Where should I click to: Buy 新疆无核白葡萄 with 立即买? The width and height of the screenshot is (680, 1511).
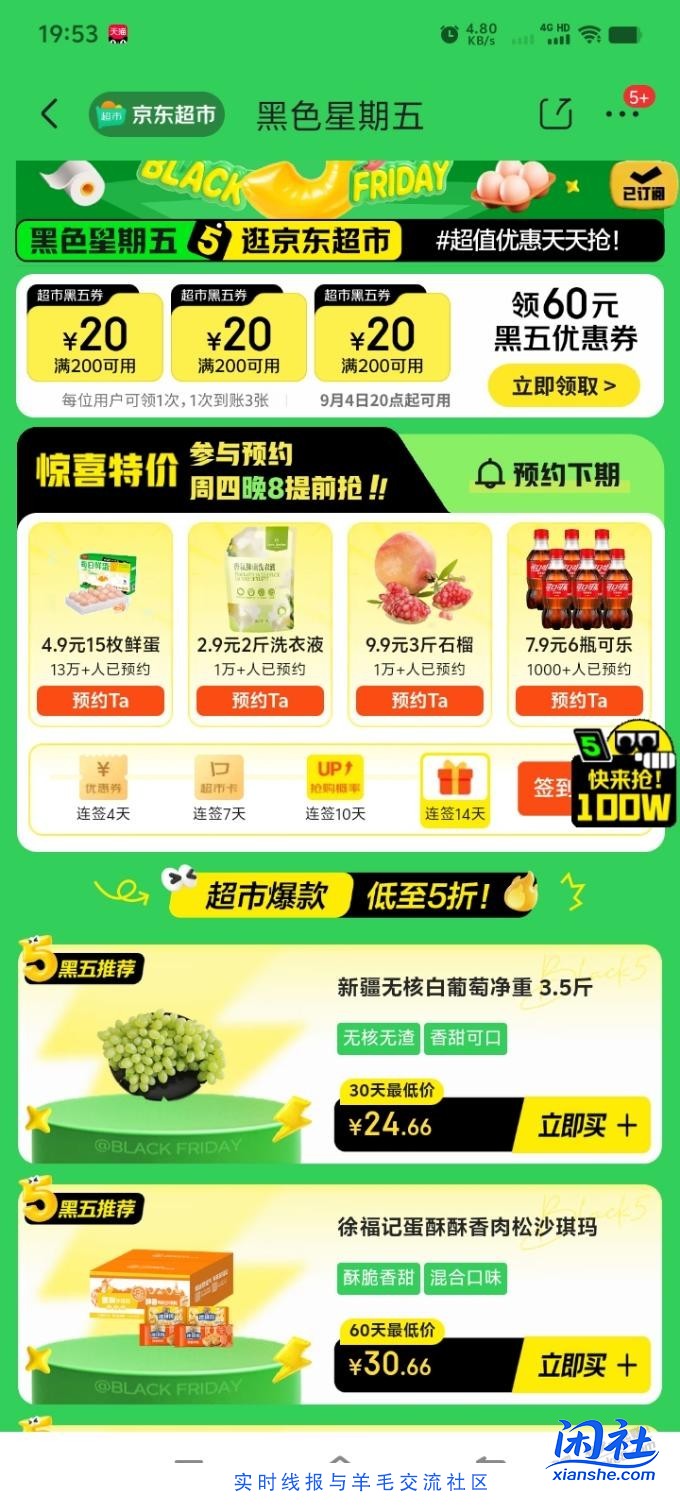(x=586, y=1125)
